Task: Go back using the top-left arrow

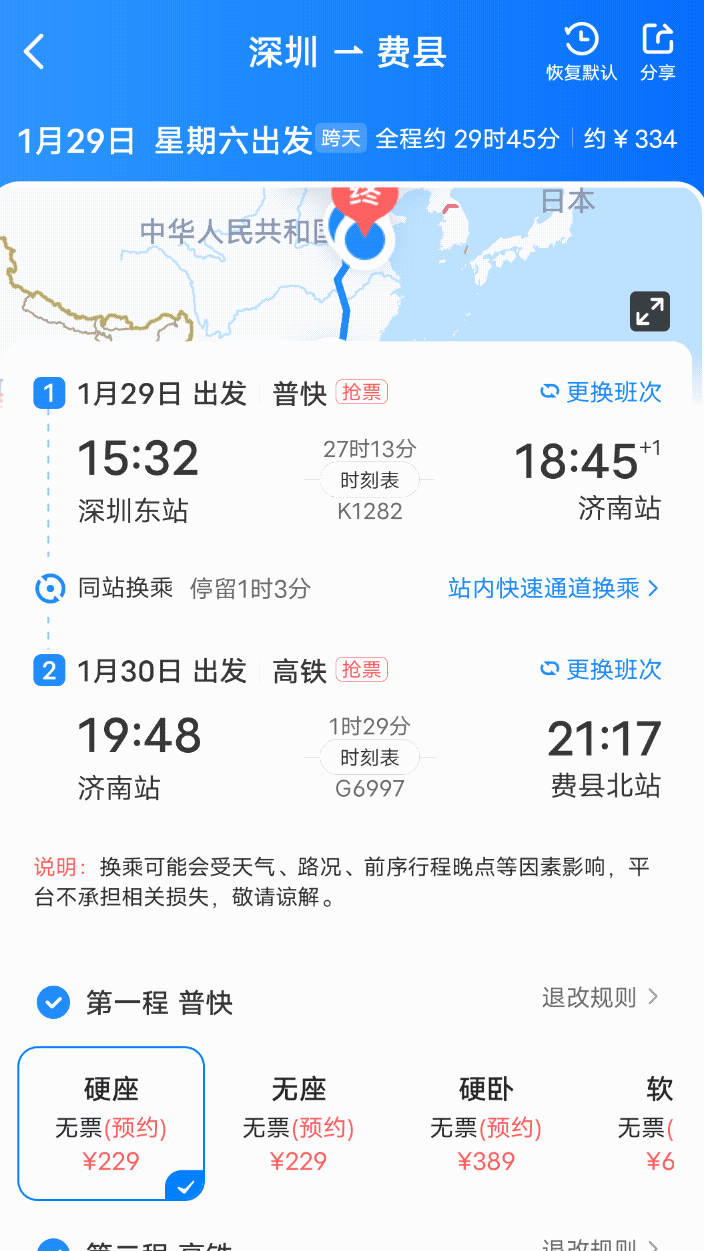Action: tap(35, 51)
